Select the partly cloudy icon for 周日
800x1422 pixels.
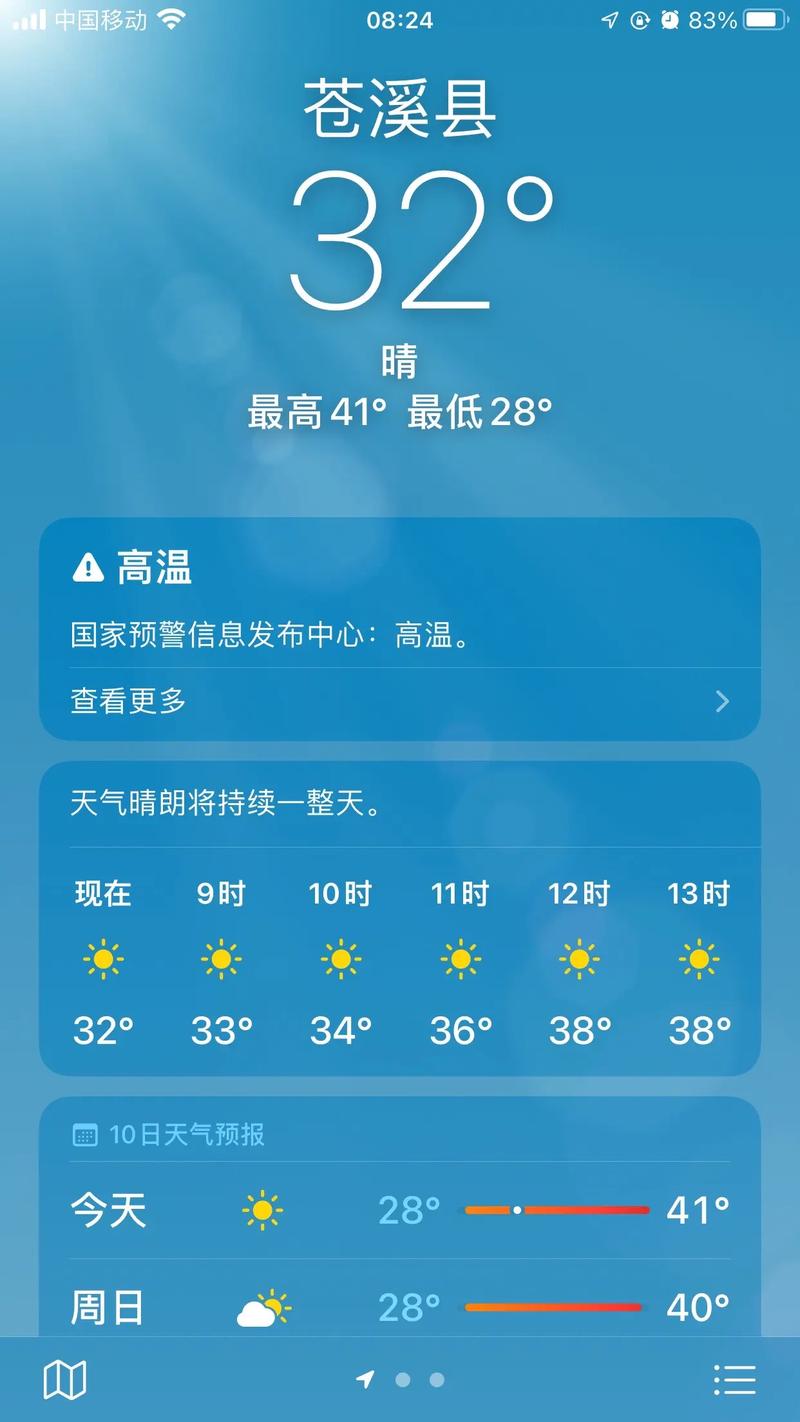point(264,1306)
